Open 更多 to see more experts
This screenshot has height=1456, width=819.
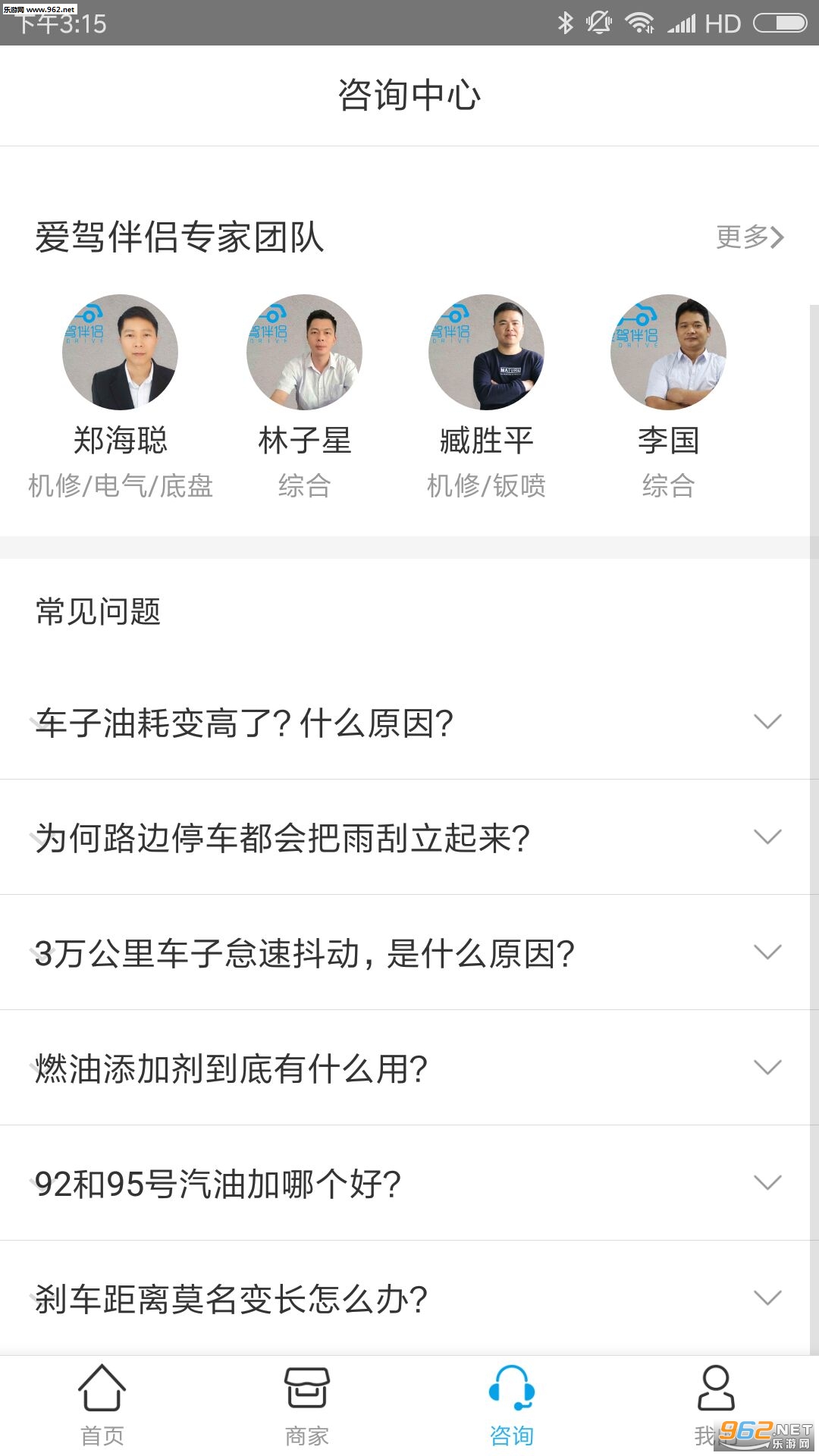point(749,237)
